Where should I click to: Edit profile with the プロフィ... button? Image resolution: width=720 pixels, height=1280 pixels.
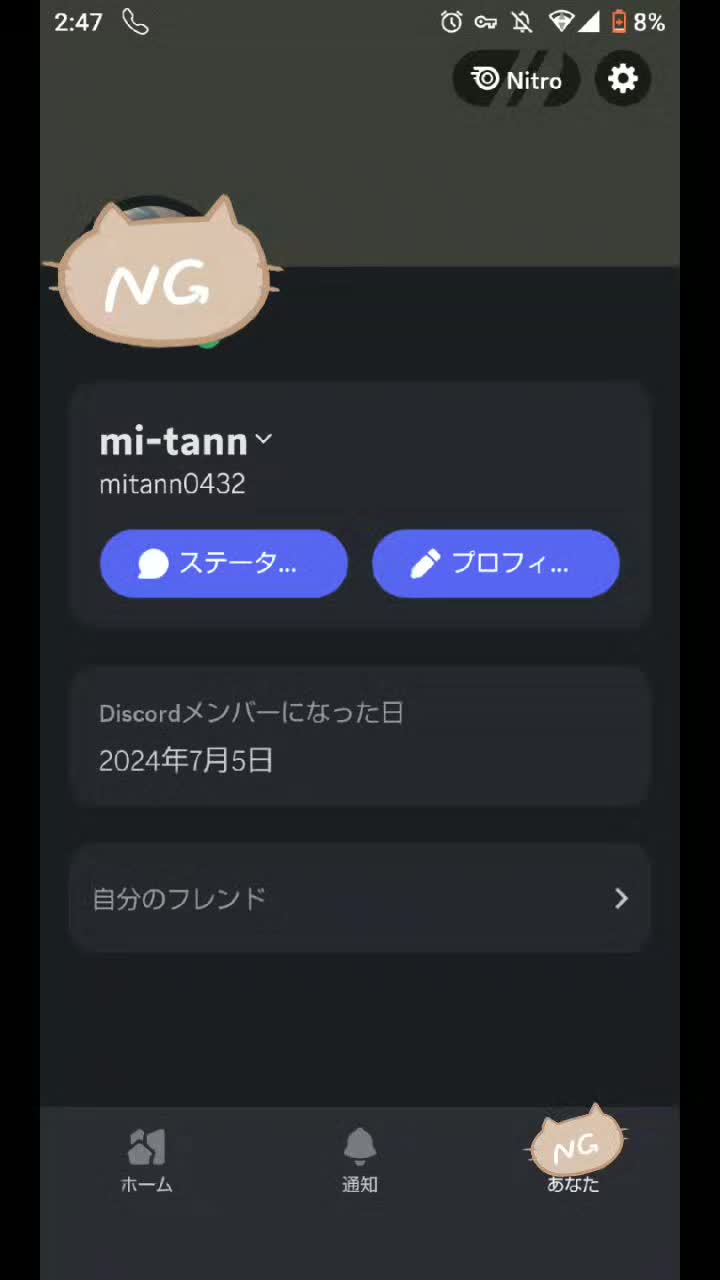pyautogui.click(x=496, y=564)
